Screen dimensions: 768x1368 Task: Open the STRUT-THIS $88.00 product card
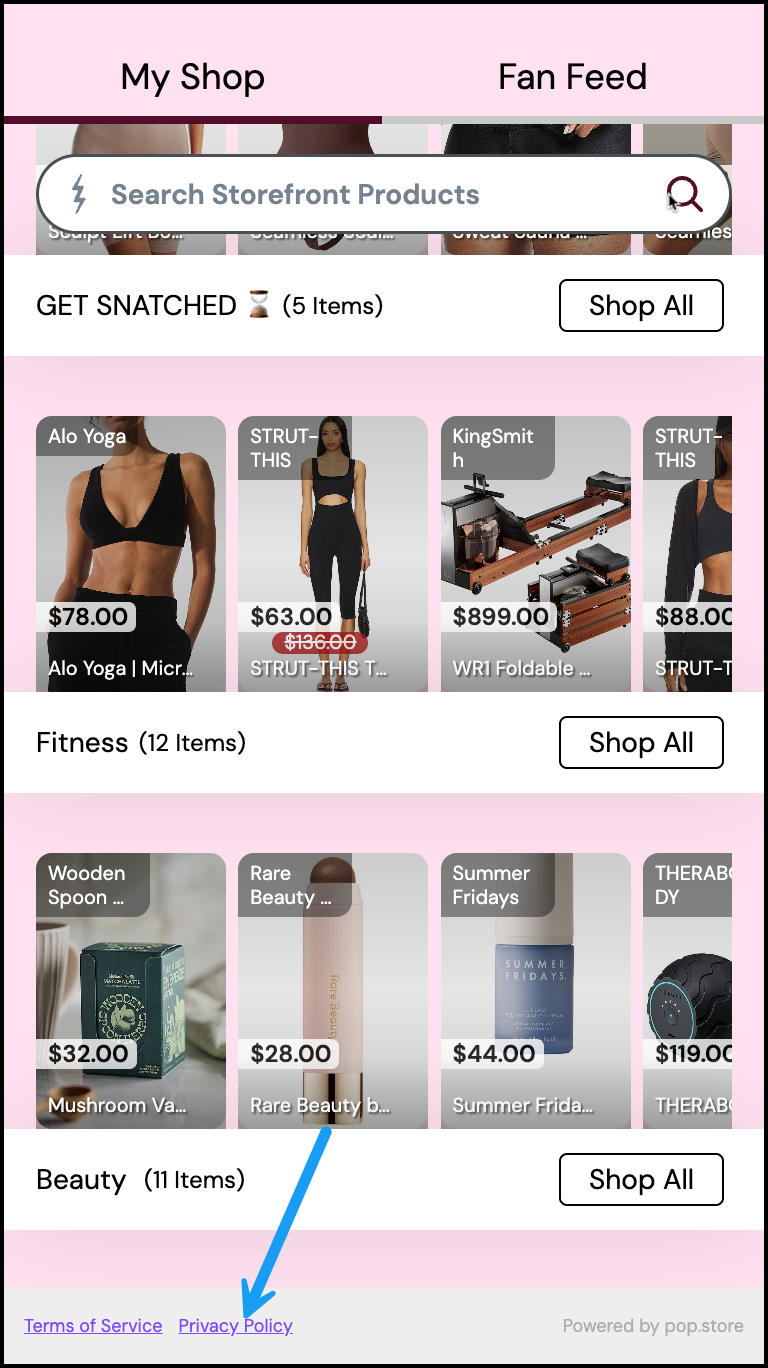coord(690,553)
